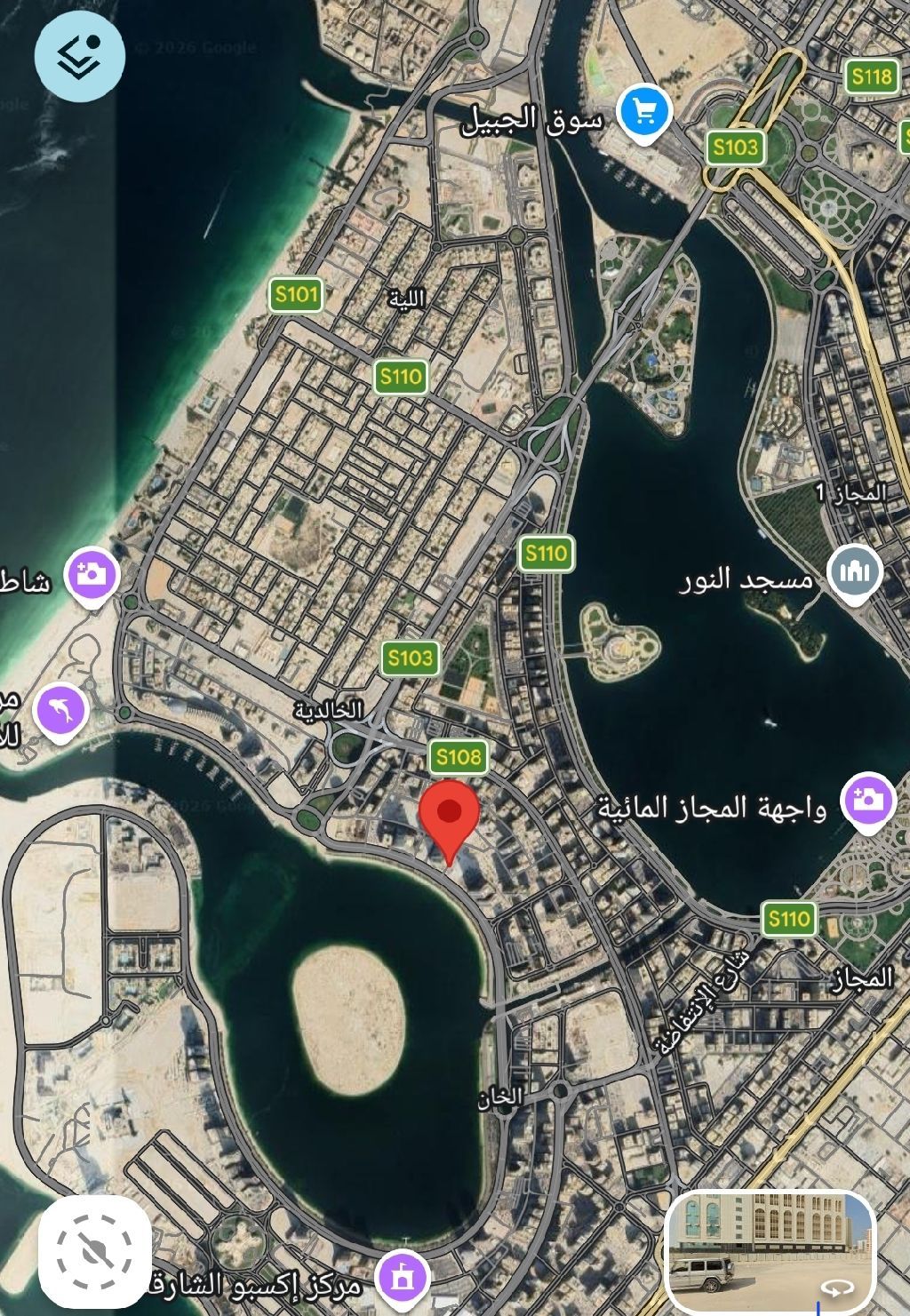The height and width of the screenshot is (1316, 910).
Task: Open the map layers button
Action: pos(80,57)
